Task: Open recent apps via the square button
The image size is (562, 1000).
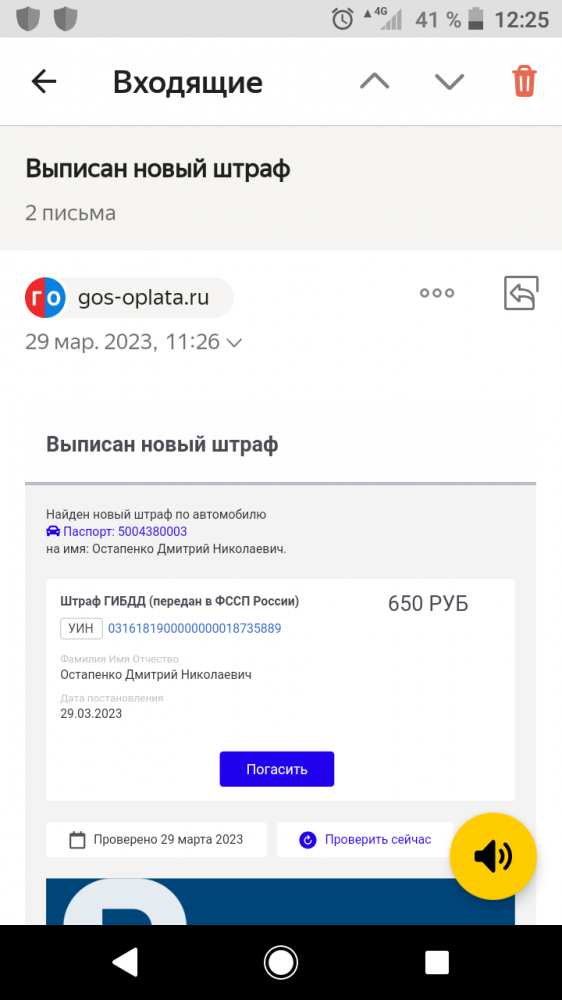Action: (437, 962)
